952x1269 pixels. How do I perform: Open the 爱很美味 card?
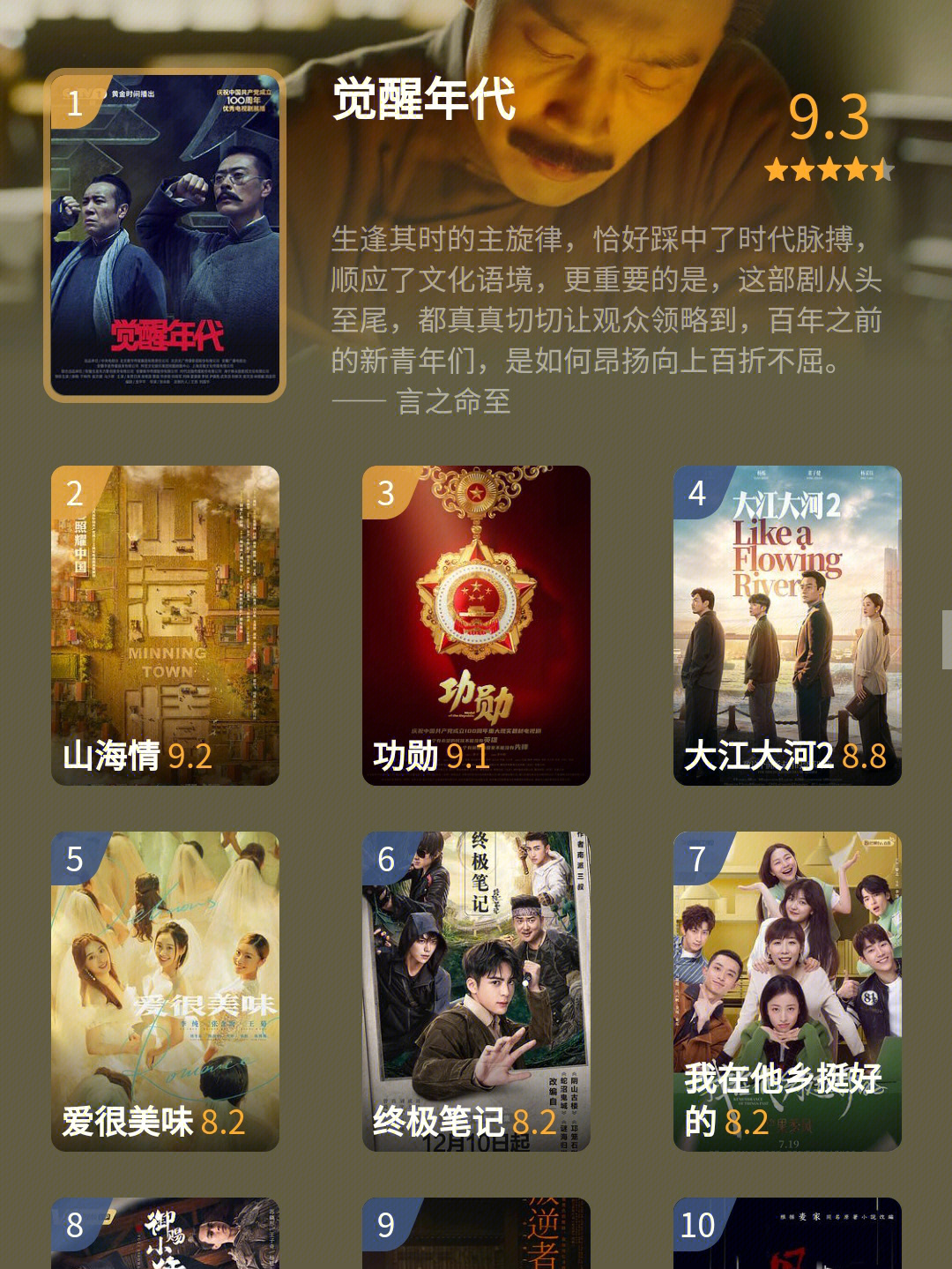[165, 990]
